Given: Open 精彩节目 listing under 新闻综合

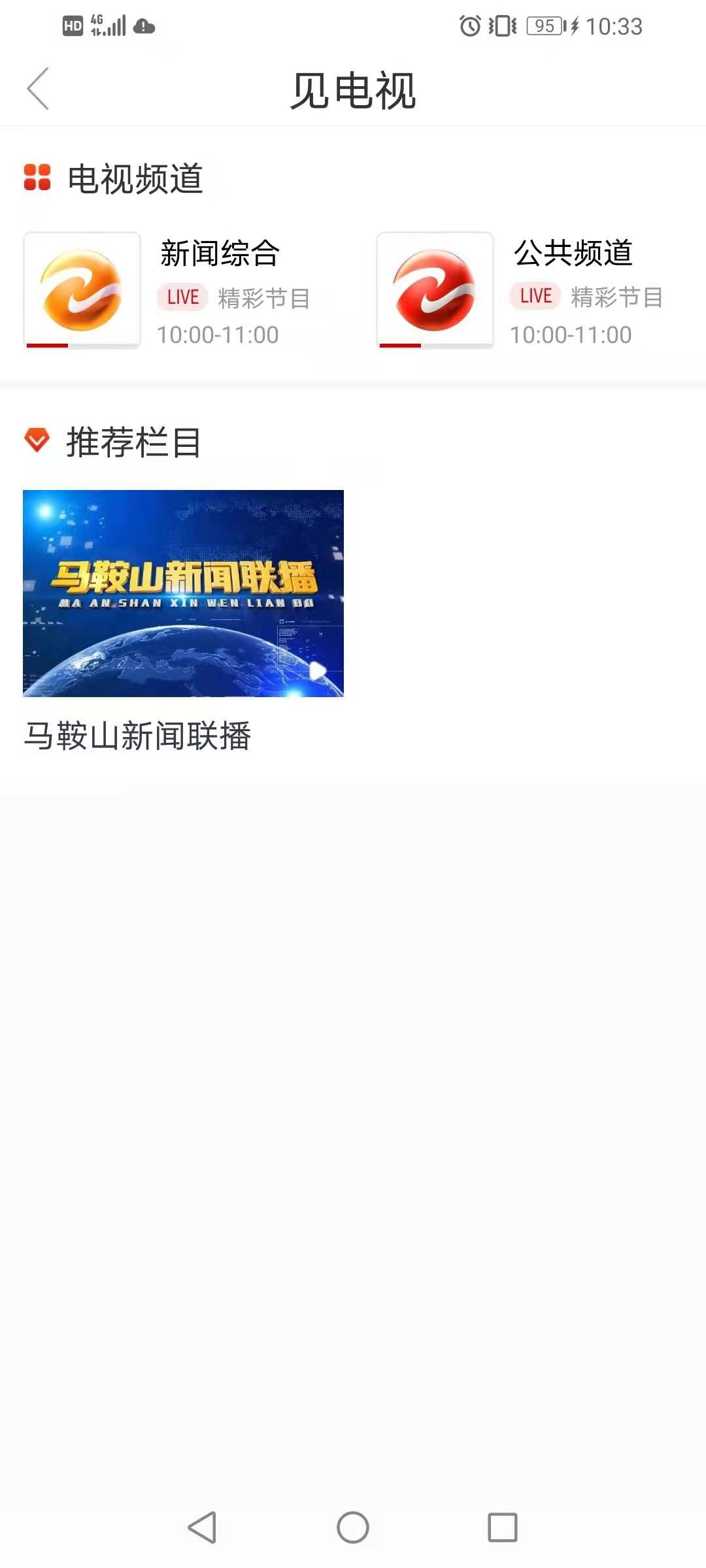Looking at the screenshot, I should tap(263, 297).
